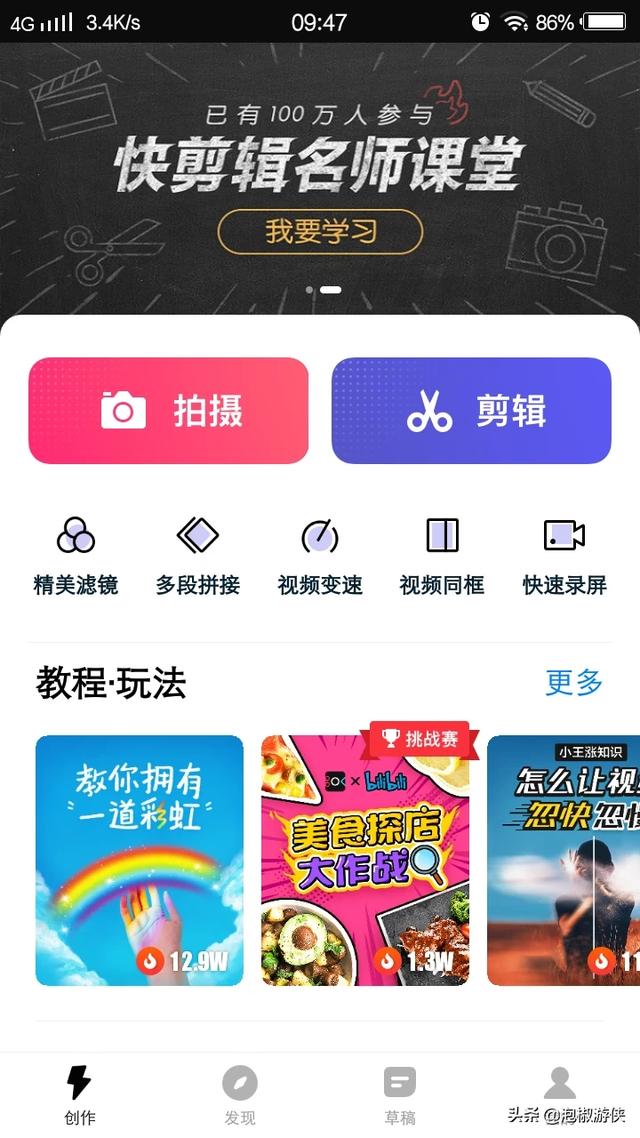Select the 多段拼接 tool

pos(197,556)
